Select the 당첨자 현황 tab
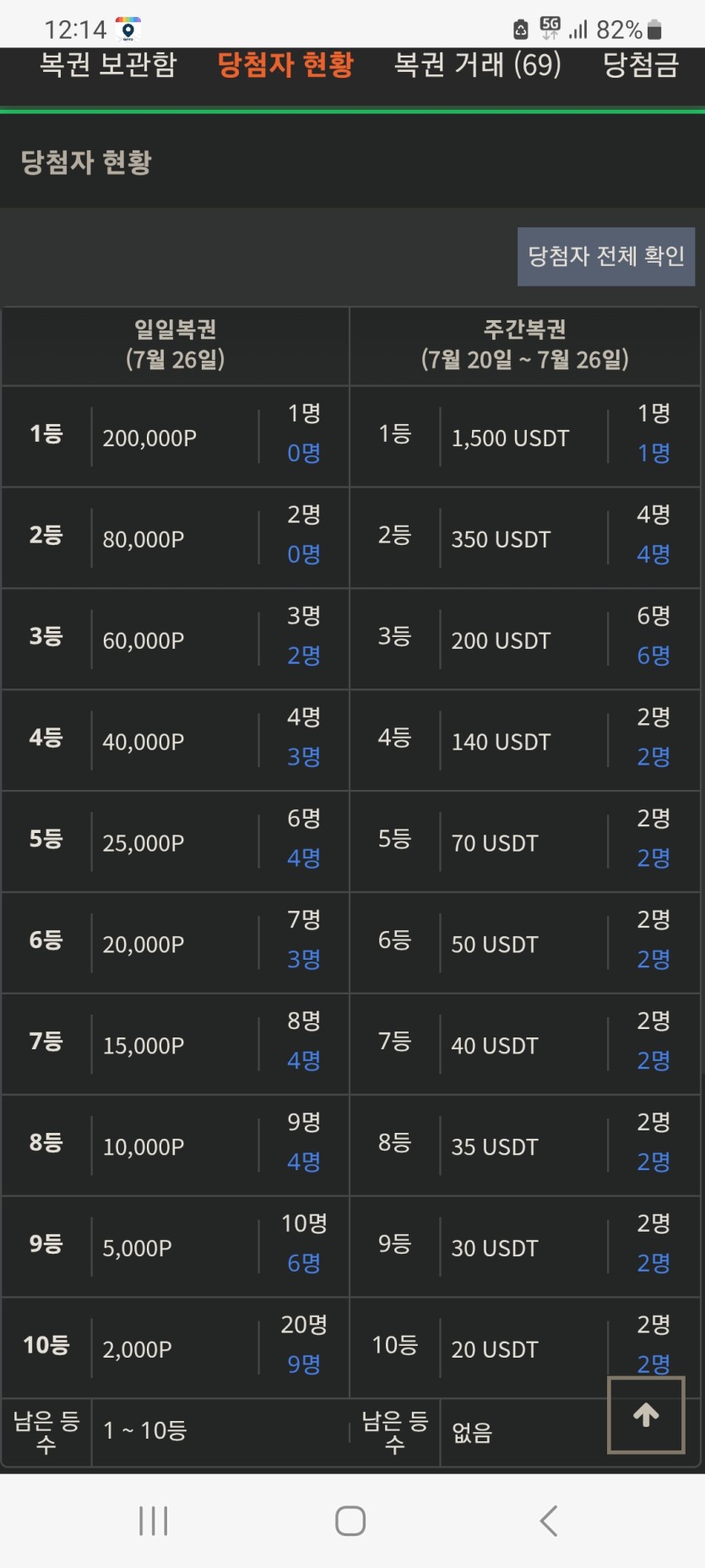705x1568 pixels. [x=285, y=65]
